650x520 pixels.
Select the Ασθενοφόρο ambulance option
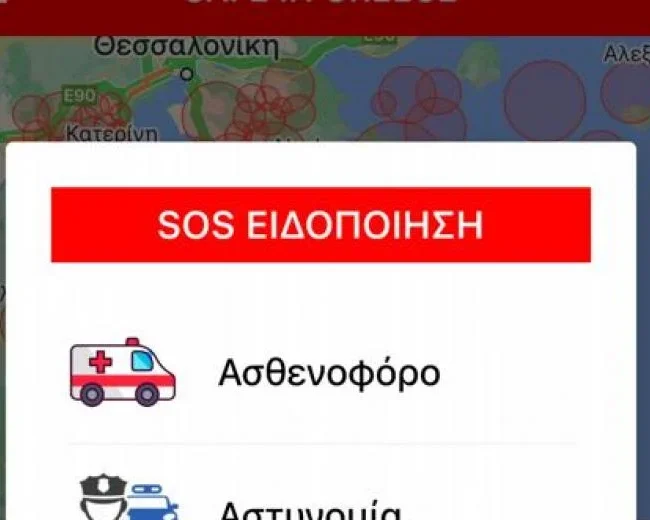[322, 373]
